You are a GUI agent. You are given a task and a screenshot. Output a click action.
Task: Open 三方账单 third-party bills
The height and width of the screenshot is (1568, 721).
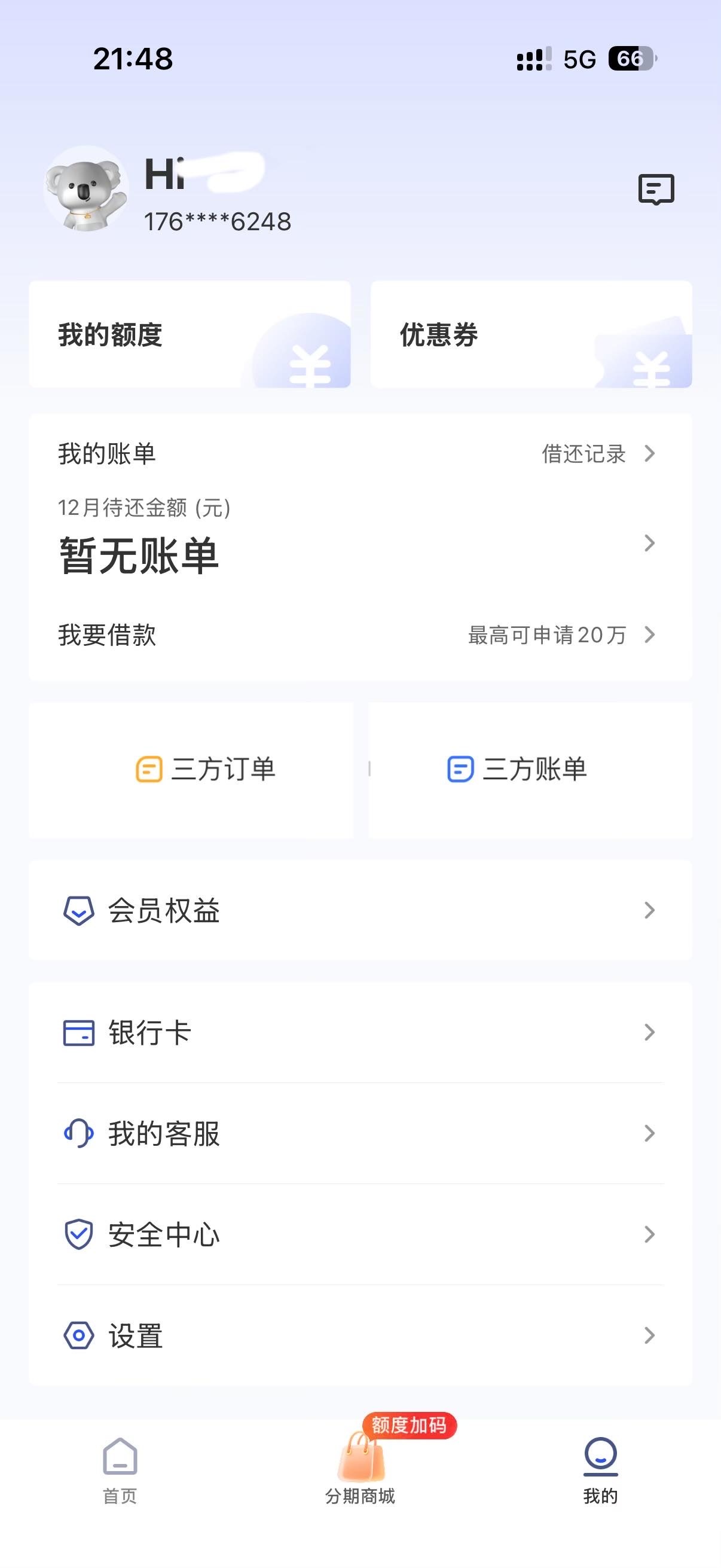(517, 769)
